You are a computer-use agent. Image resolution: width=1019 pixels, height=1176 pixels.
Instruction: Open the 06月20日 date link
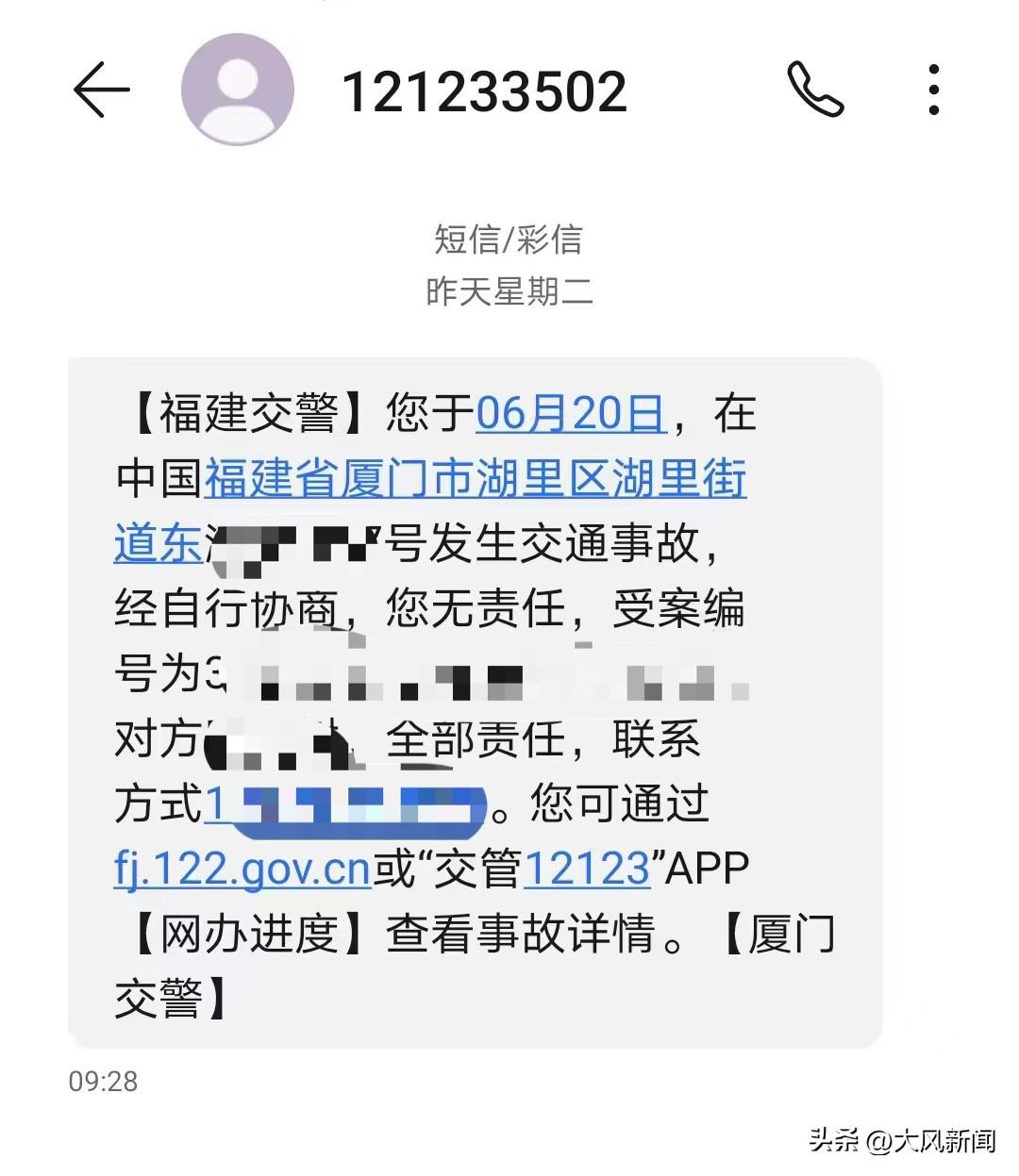pos(571,413)
